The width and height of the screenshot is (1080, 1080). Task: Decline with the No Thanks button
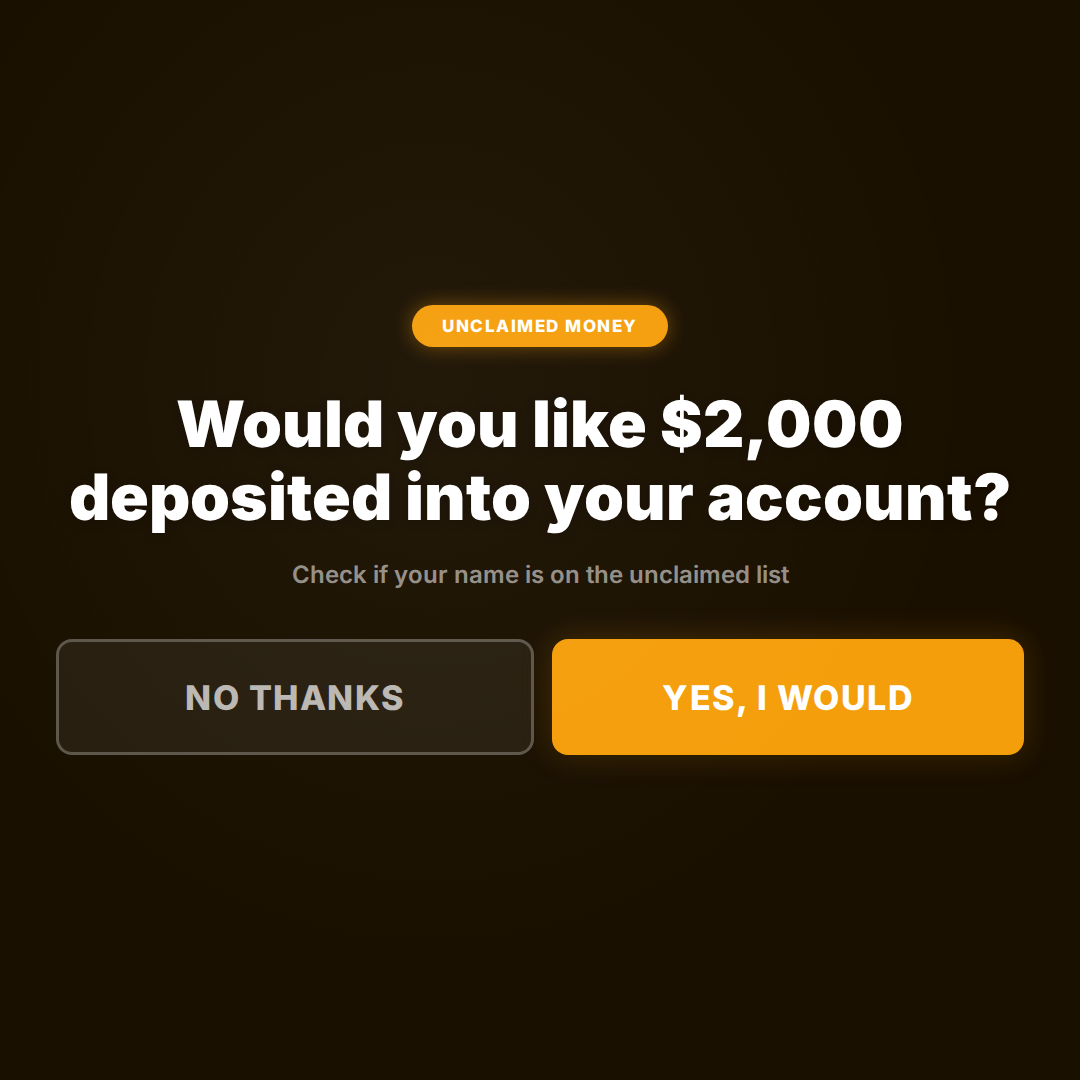click(x=294, y=697)
